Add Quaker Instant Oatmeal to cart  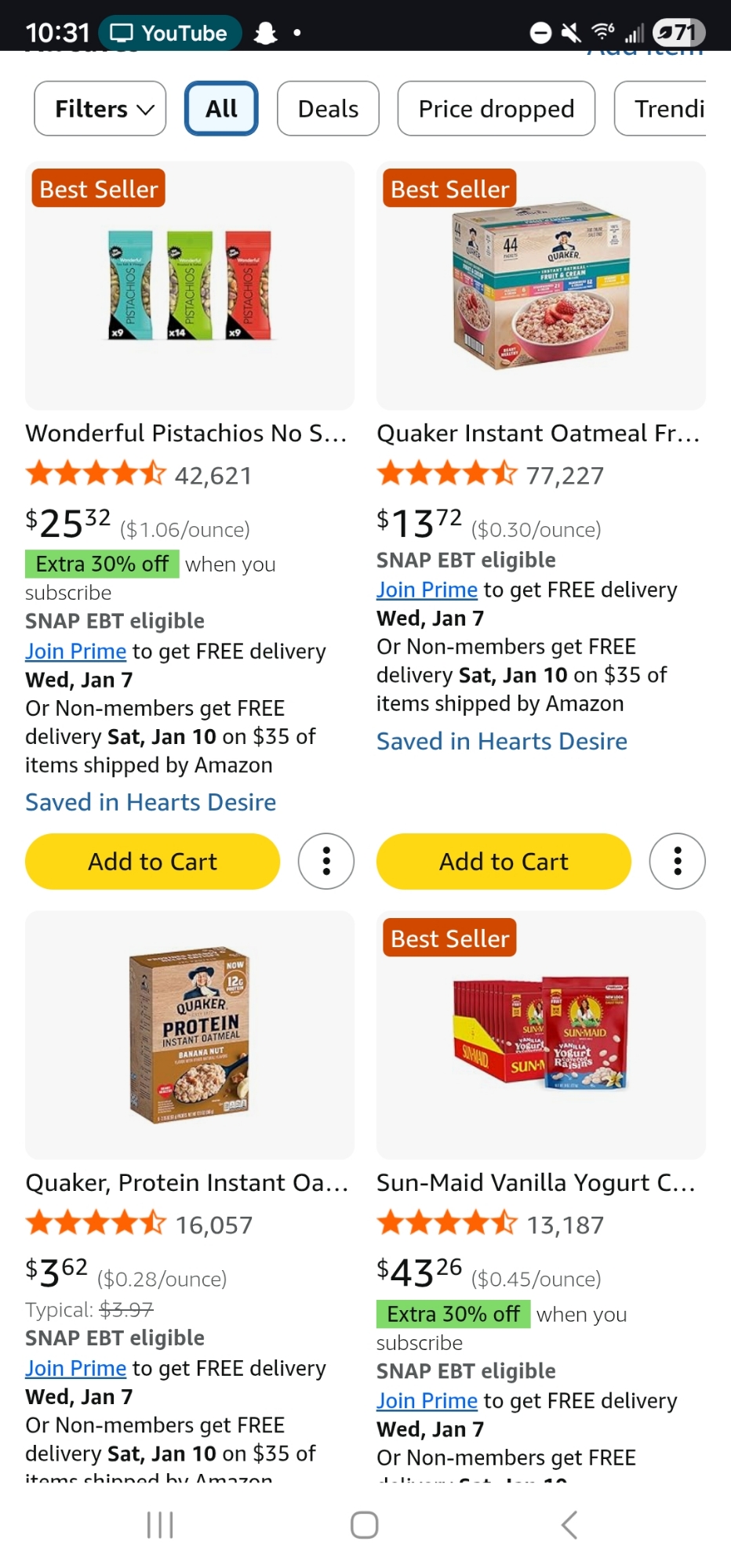click(504, 861)
